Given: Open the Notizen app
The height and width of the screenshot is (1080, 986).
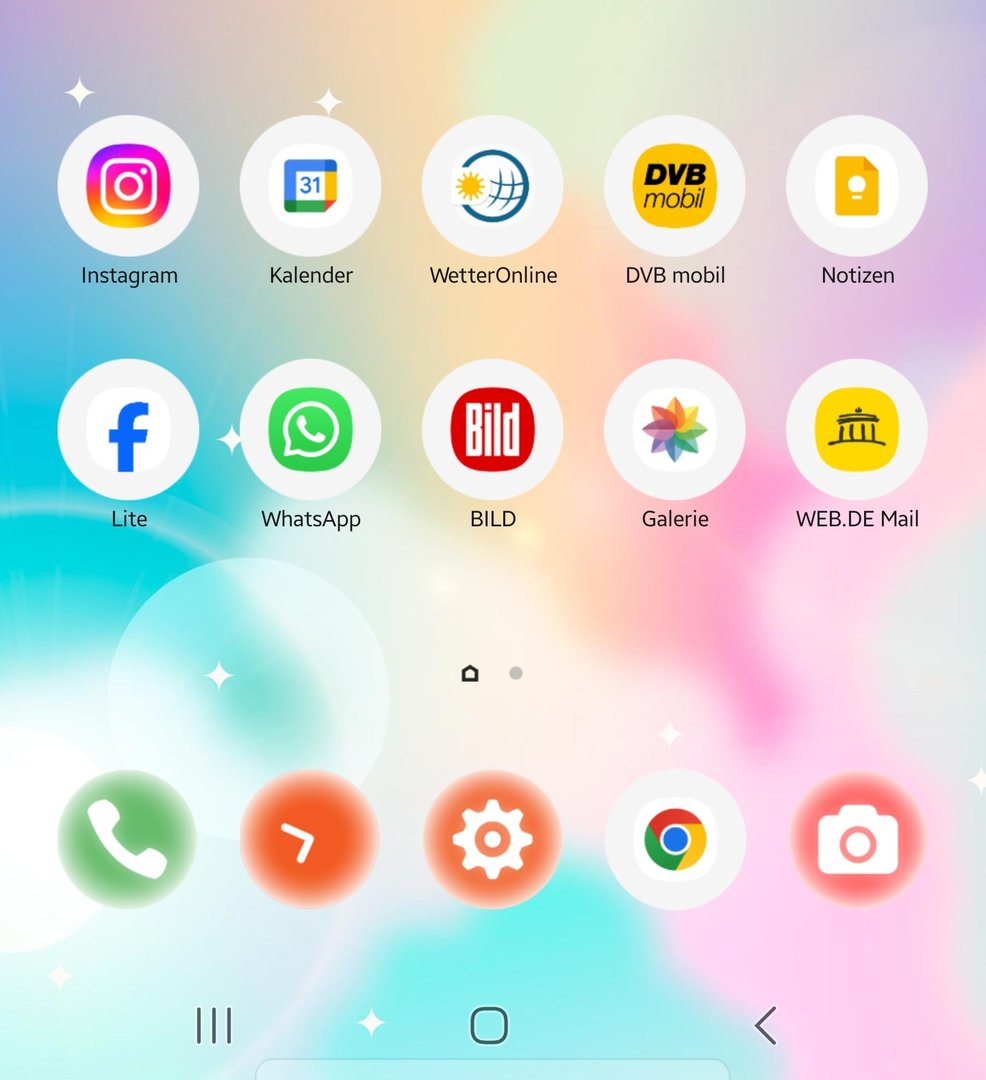Looking at the screenshot, I should [x=856, y=187].
